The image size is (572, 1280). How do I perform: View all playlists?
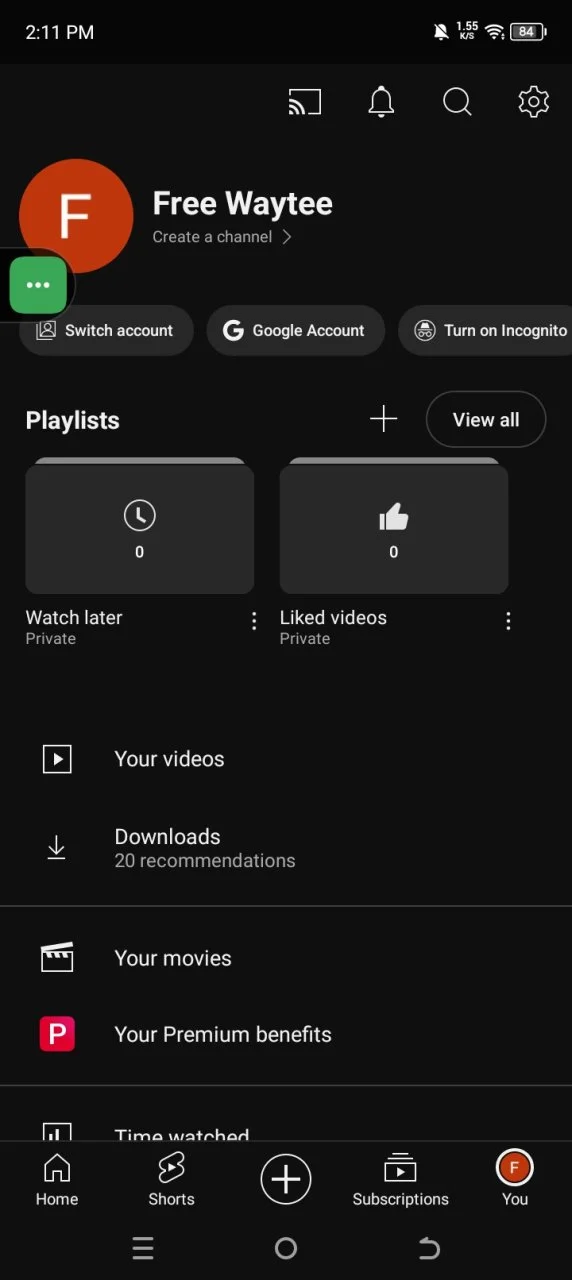click(x=486, y=419)
